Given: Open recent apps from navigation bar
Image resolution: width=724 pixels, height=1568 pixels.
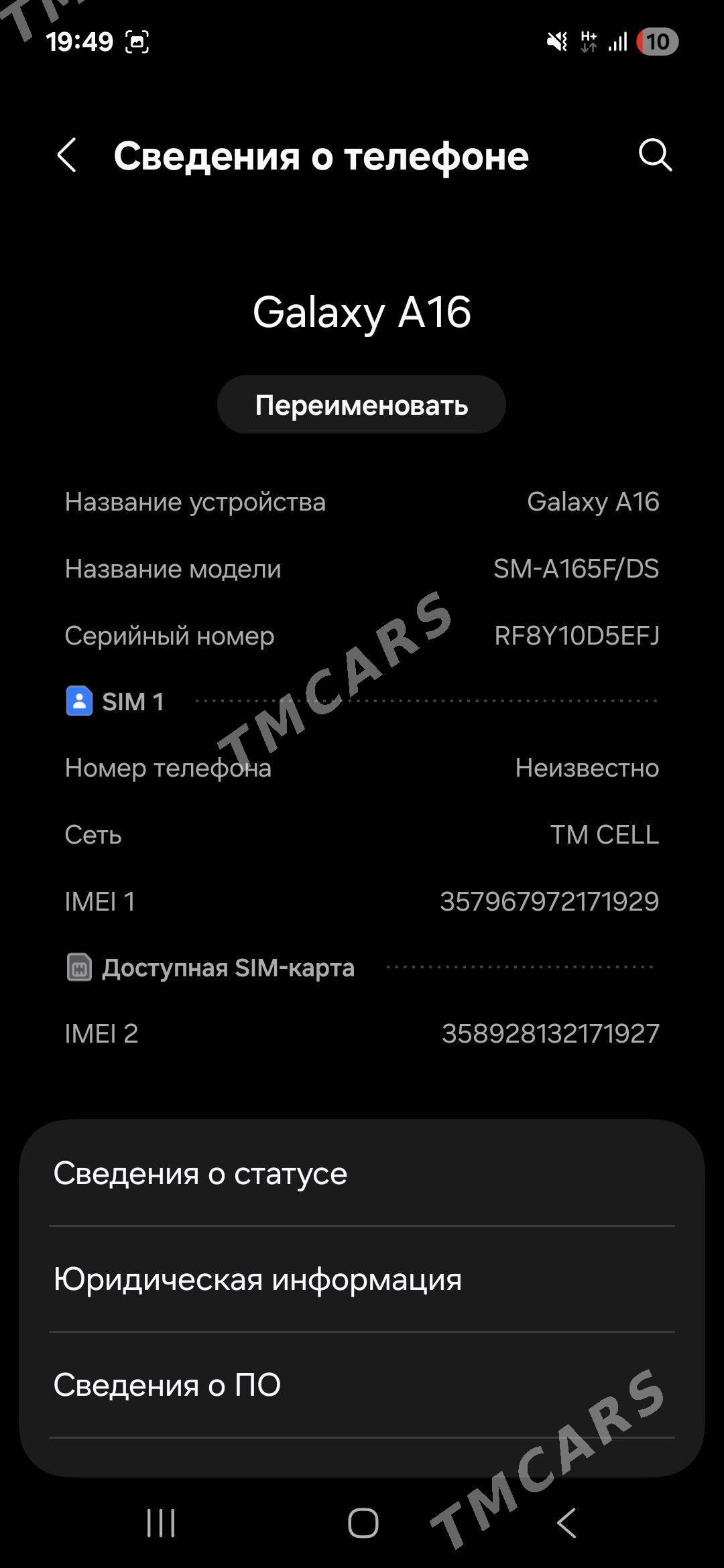Looking at the screenshot, I should pos(161,1523).
